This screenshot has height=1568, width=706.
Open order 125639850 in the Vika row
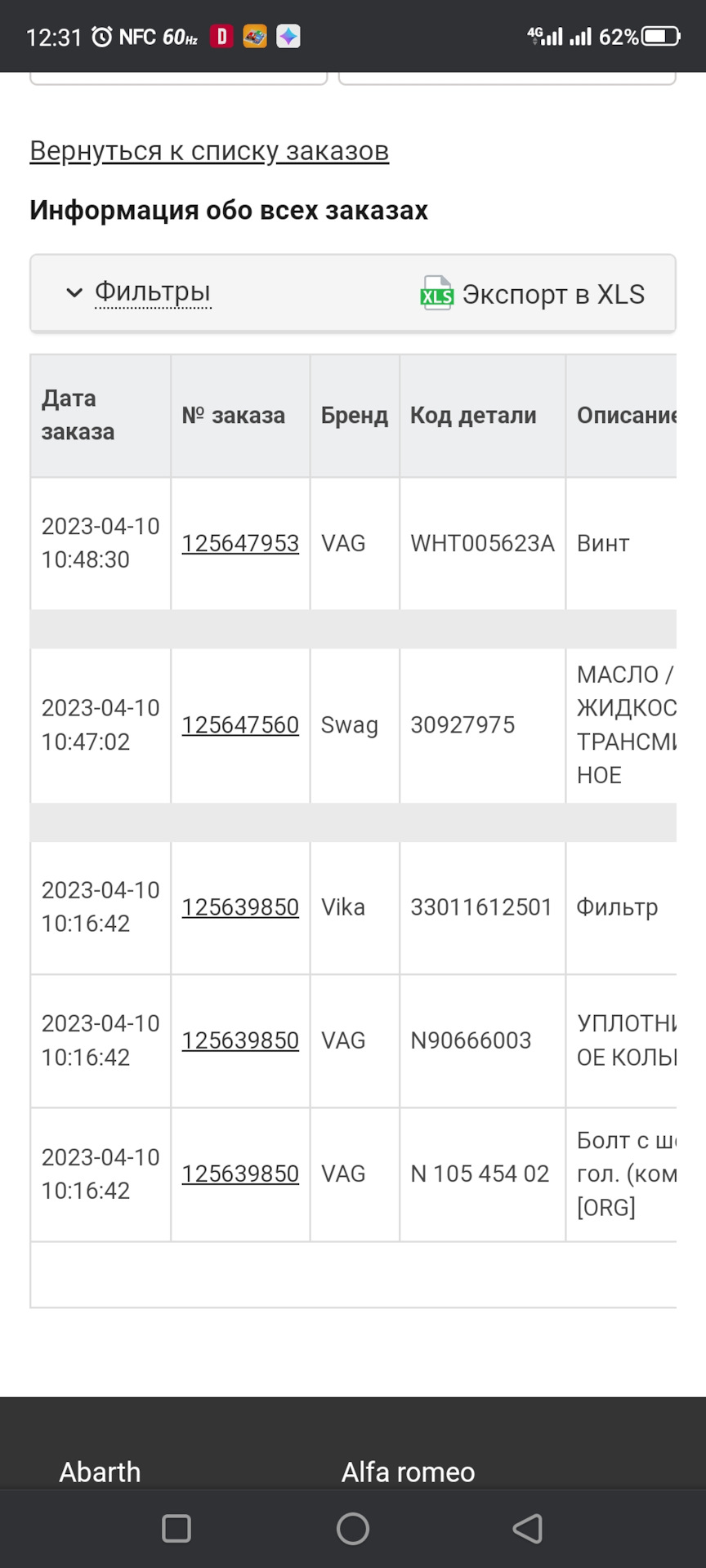[x=240, y=907]
